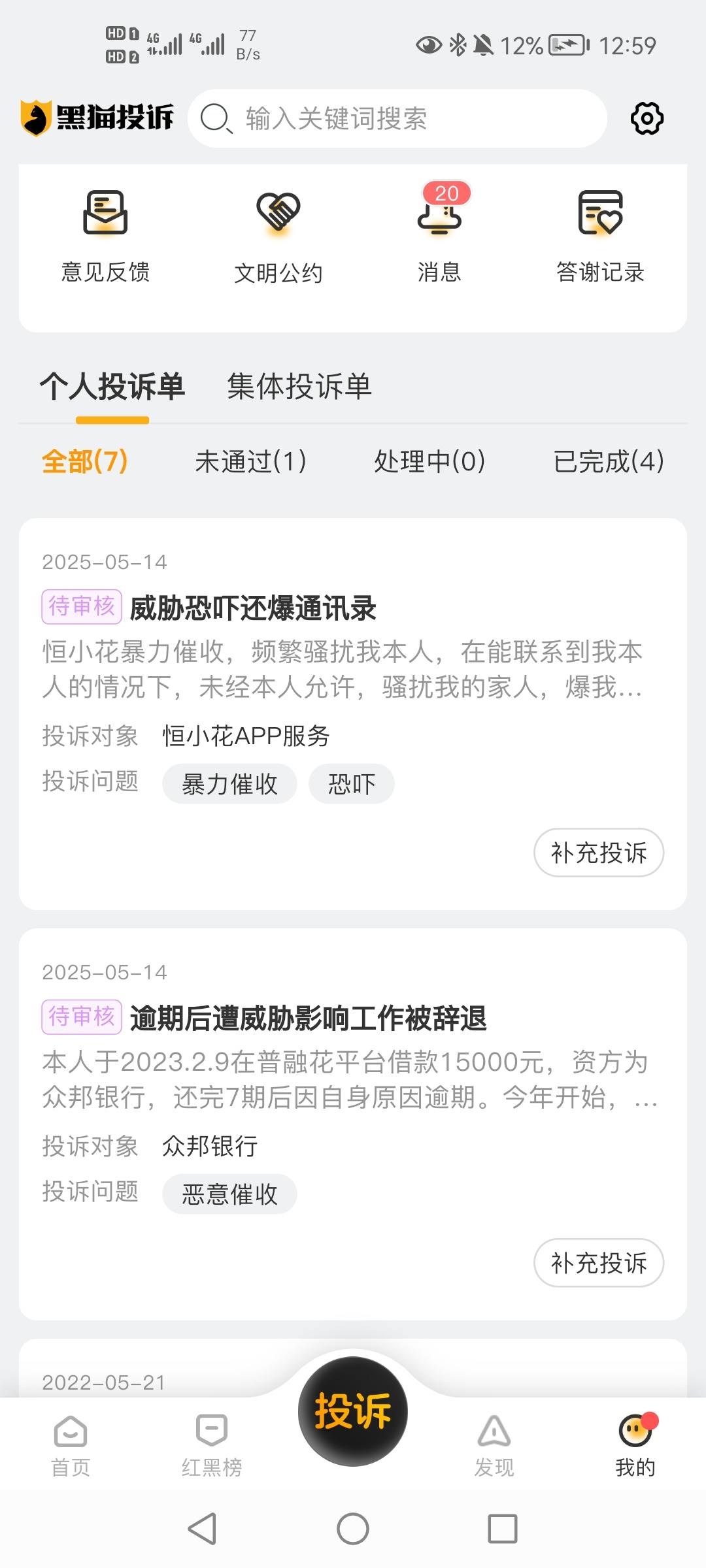Viewport: 706px width, 1568px height.
Task: Tap 补充投诉 on the 恒小花APP服务 complaint
Action: [599, 853]
